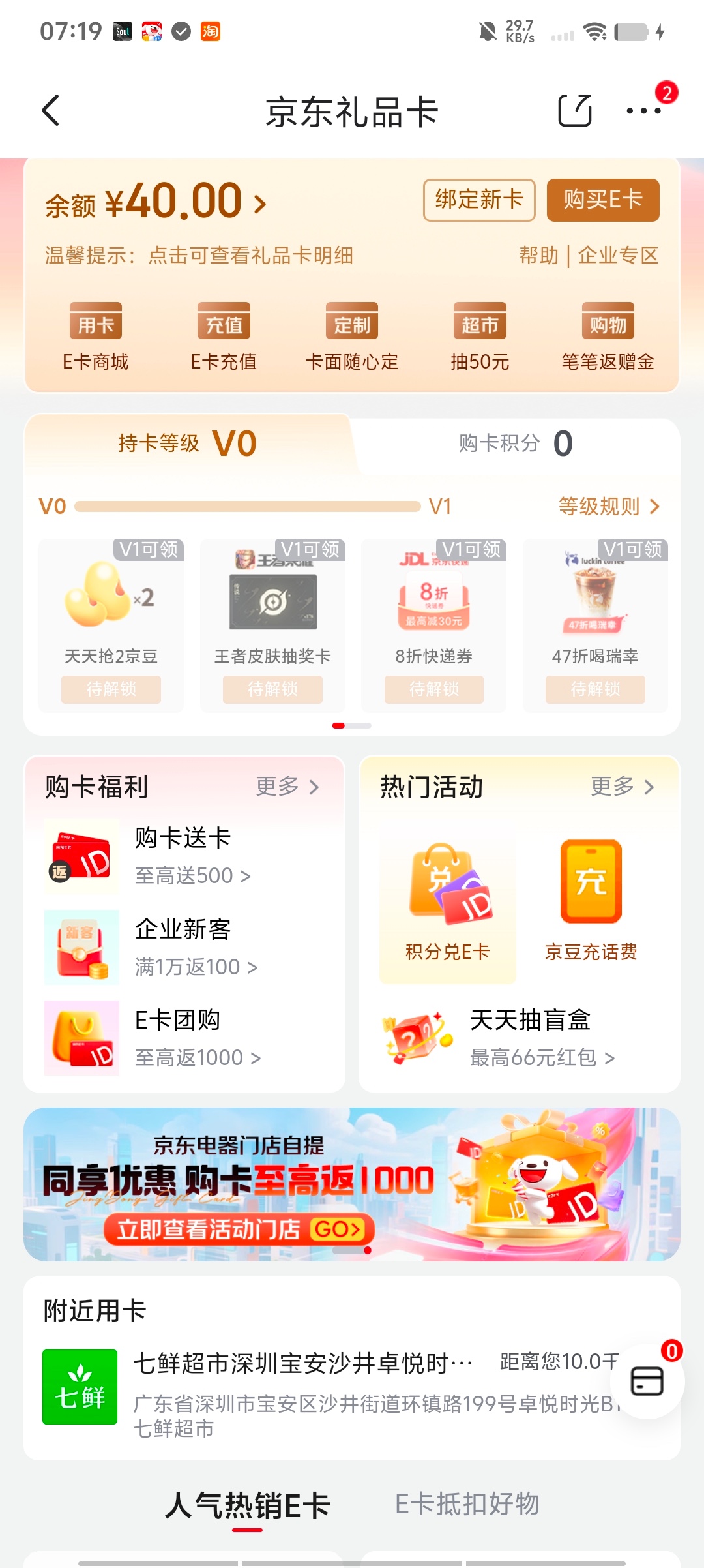Viewport: 704px width, 1568px height.
Task: Tap 购买E卡 to buy a card
Action: click(603, 200)
